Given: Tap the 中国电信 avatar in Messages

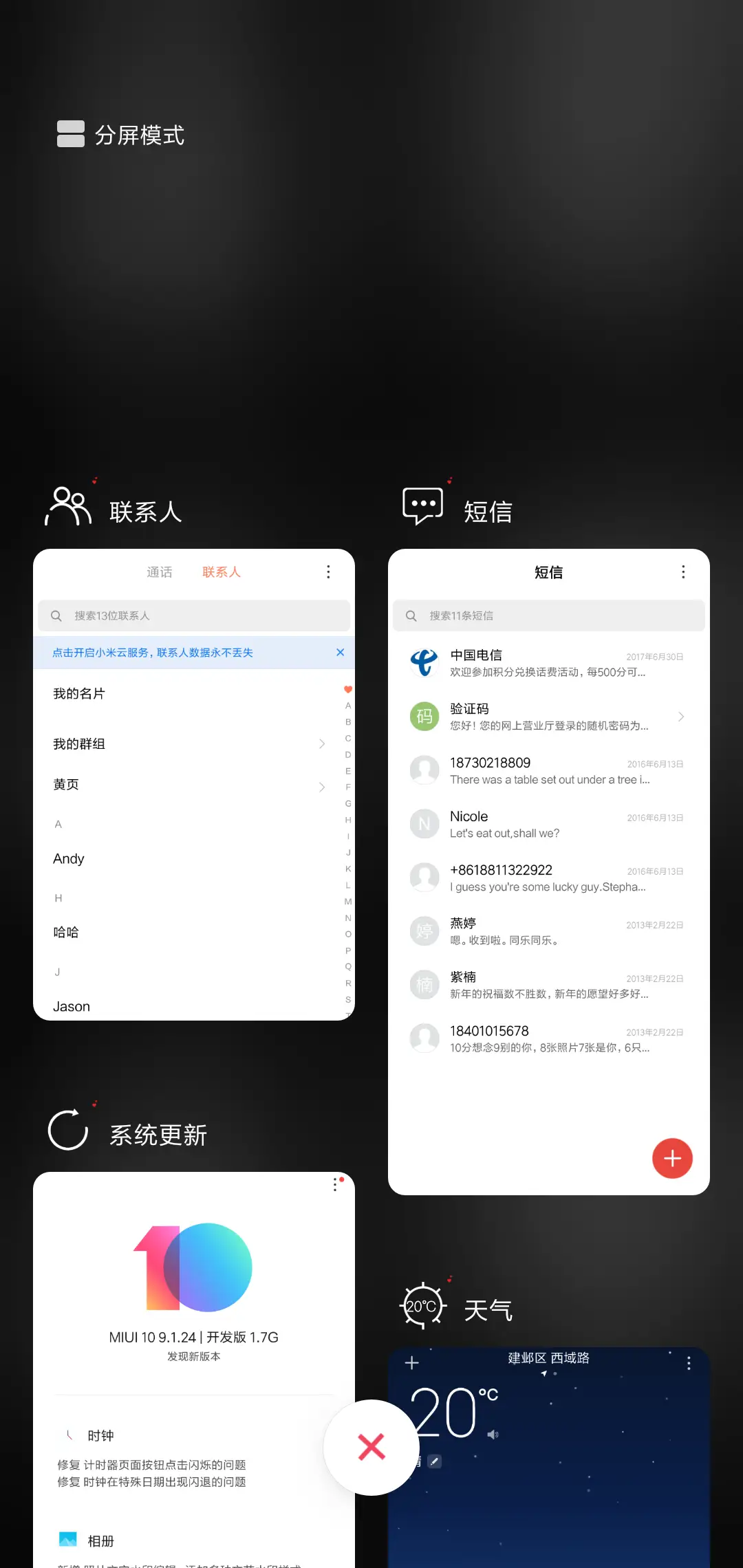Looking at the screenshot, I should [x=424, y=662].
